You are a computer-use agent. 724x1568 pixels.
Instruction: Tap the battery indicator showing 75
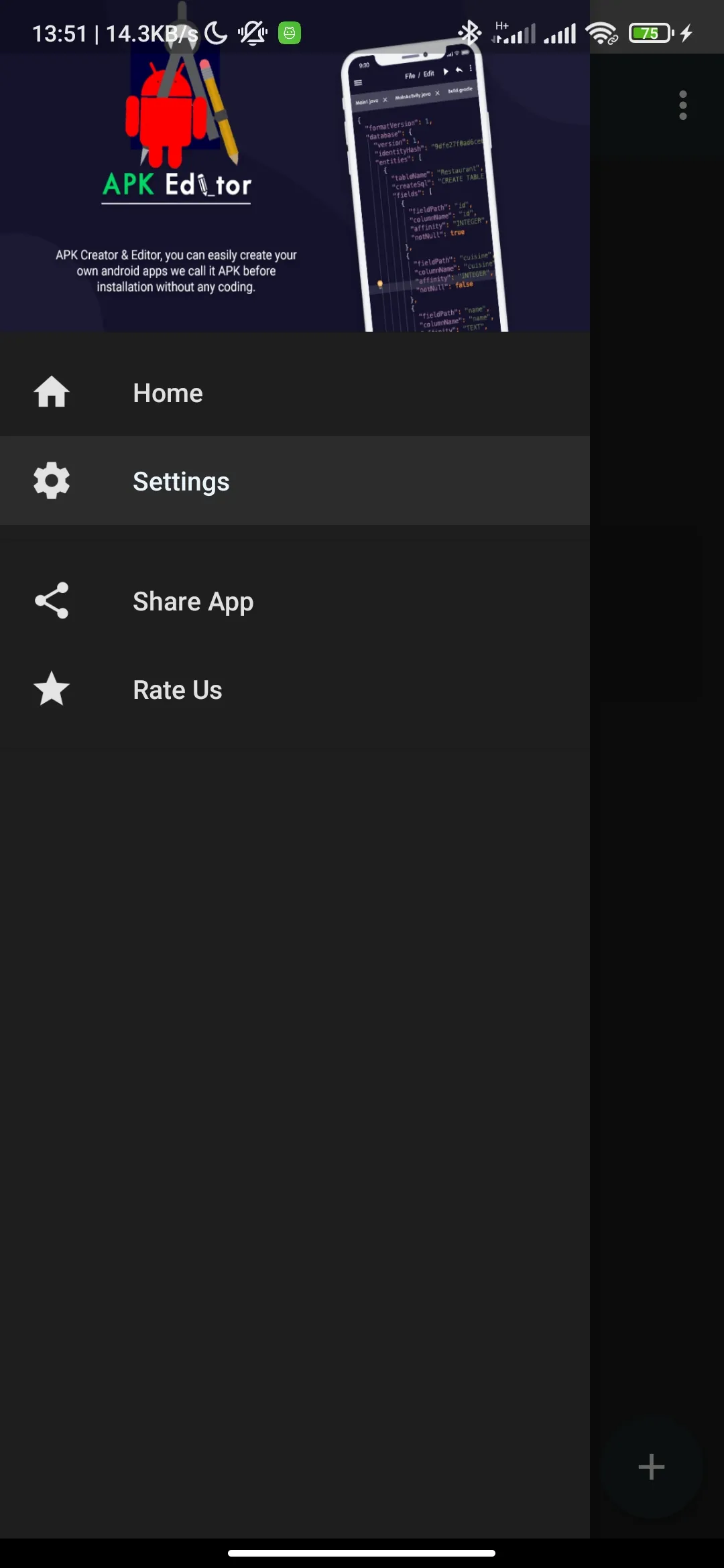(x=649, y=32)
